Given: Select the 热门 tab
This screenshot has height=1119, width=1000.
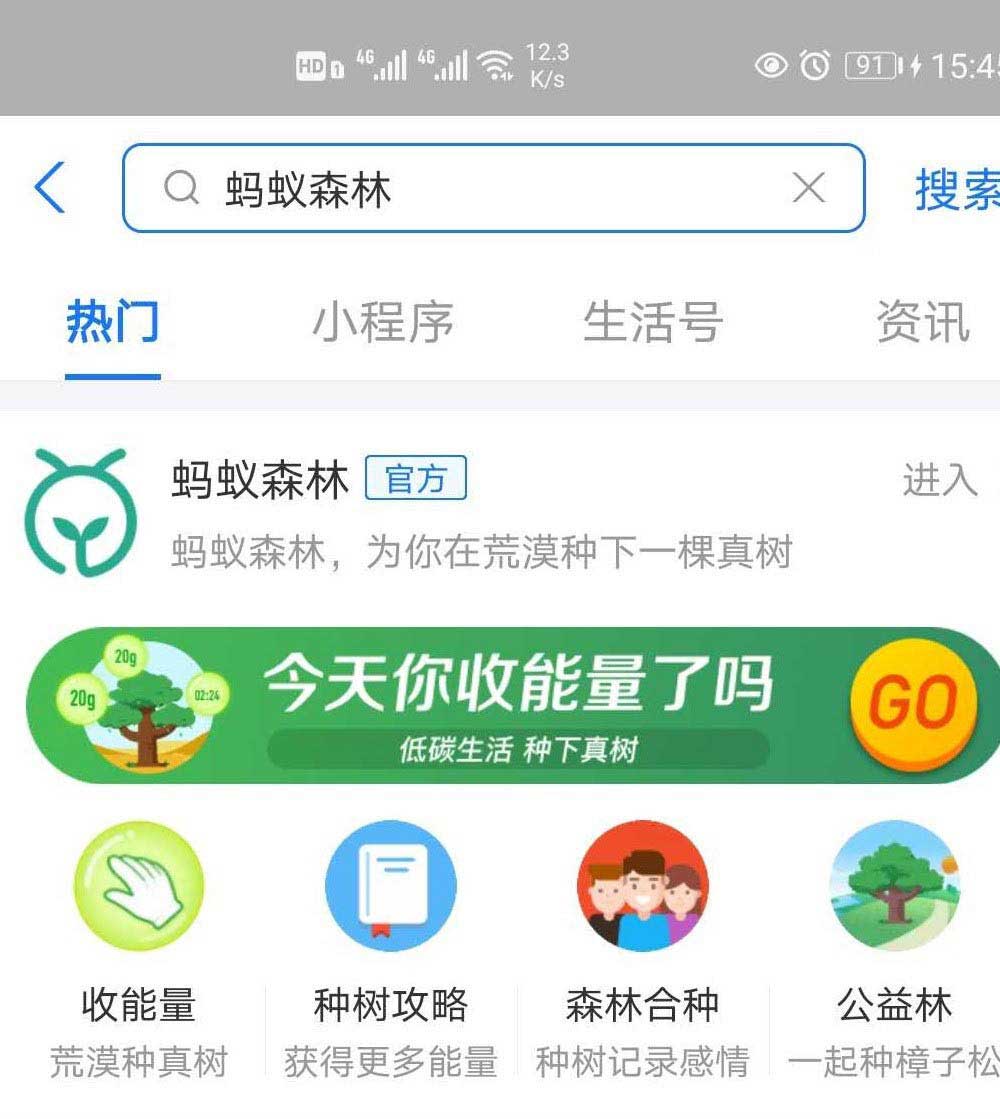Looking at the screenshot, I should pyautogui.click(x=112, y=323).
